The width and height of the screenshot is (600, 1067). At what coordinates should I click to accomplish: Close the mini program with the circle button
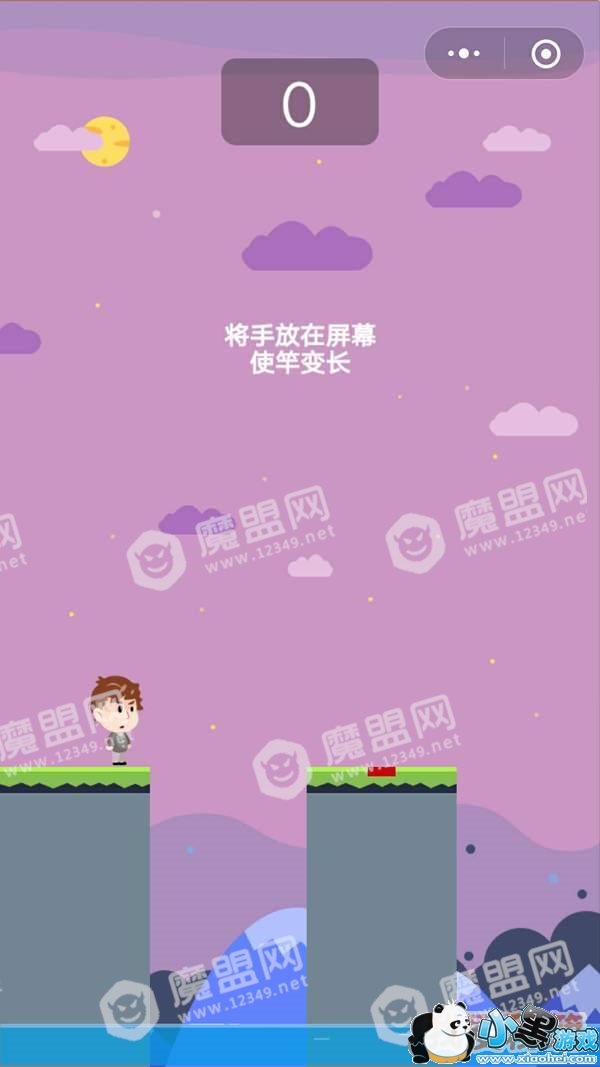[x=546, y=54]
